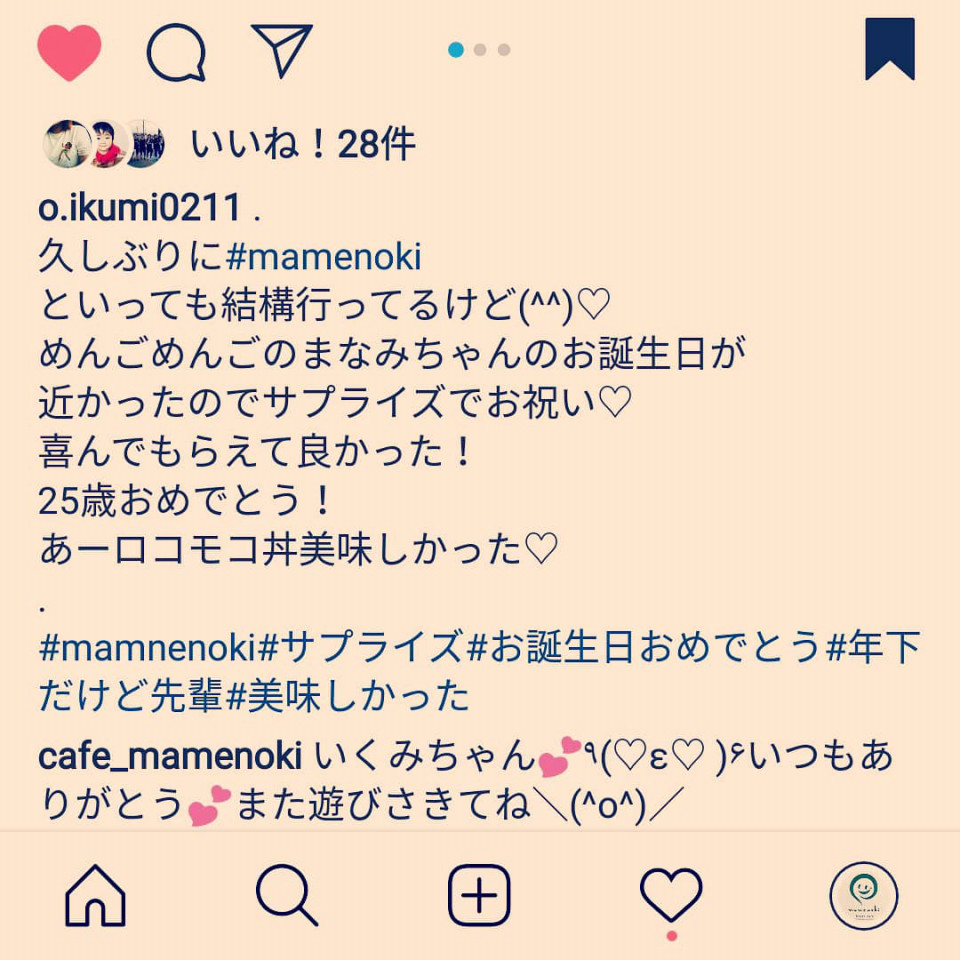
Task: Open your profile tab avatar
Action: [864, 894]
